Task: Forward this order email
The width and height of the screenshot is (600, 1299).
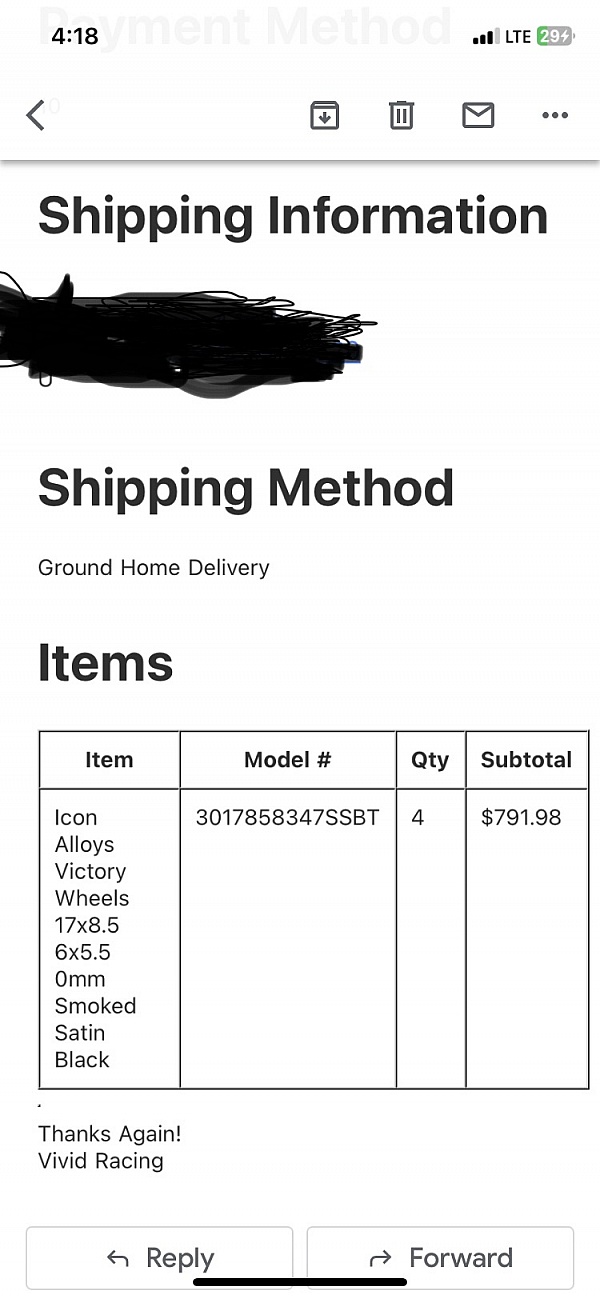Action: point(440,1257)
